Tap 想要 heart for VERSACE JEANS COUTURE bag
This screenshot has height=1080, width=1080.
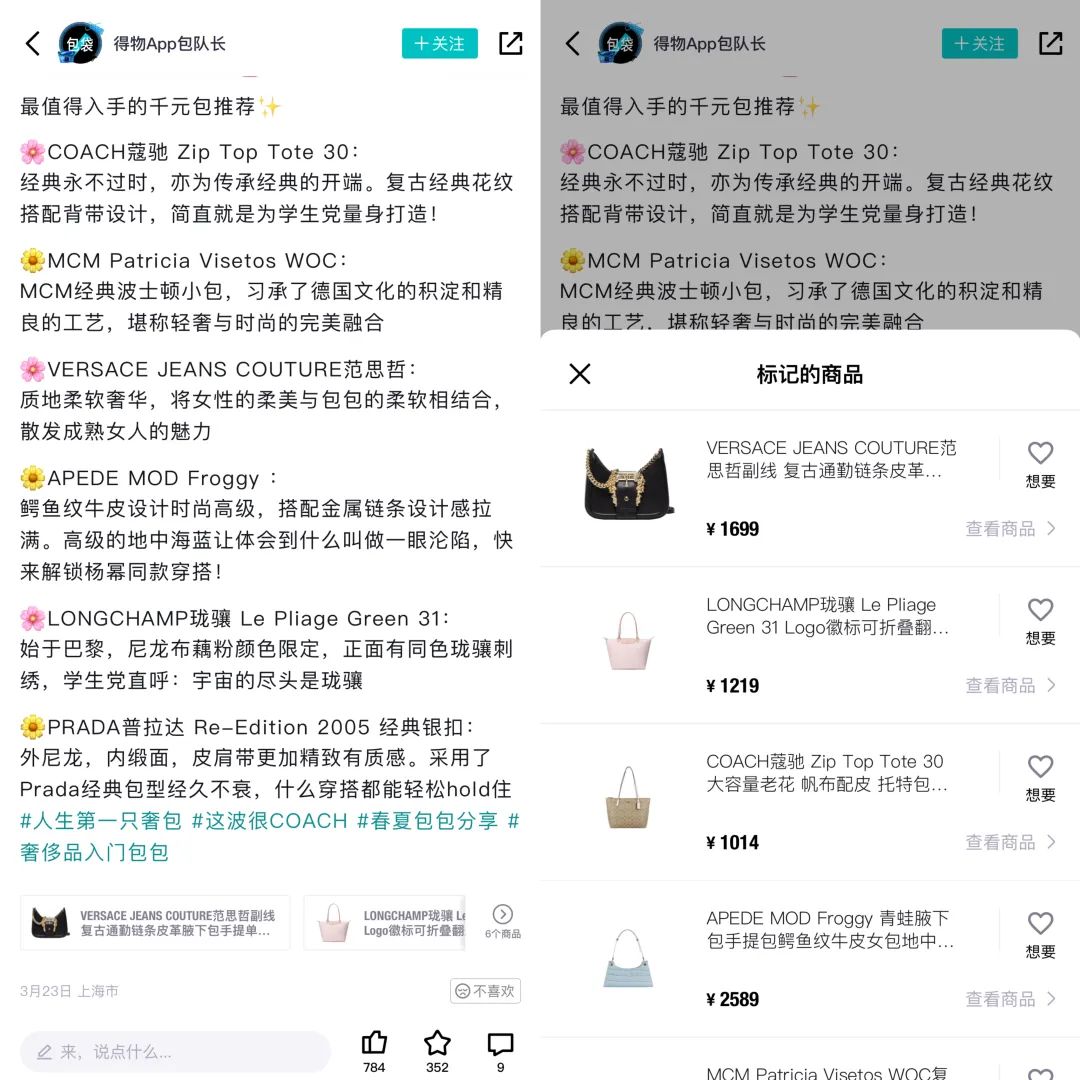click(1040, 464)
